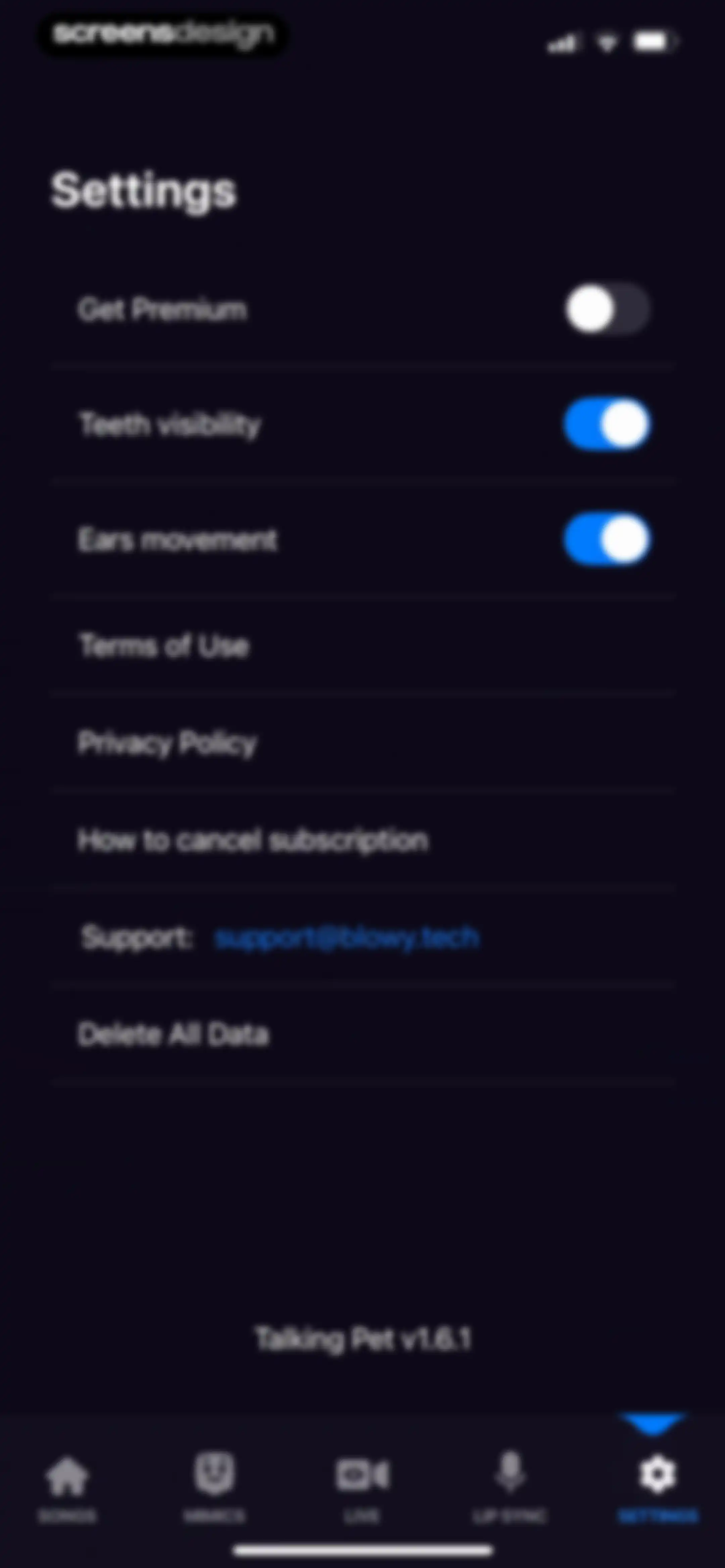
Task: Select Delete All Data
Action: tap(363, 1035)
